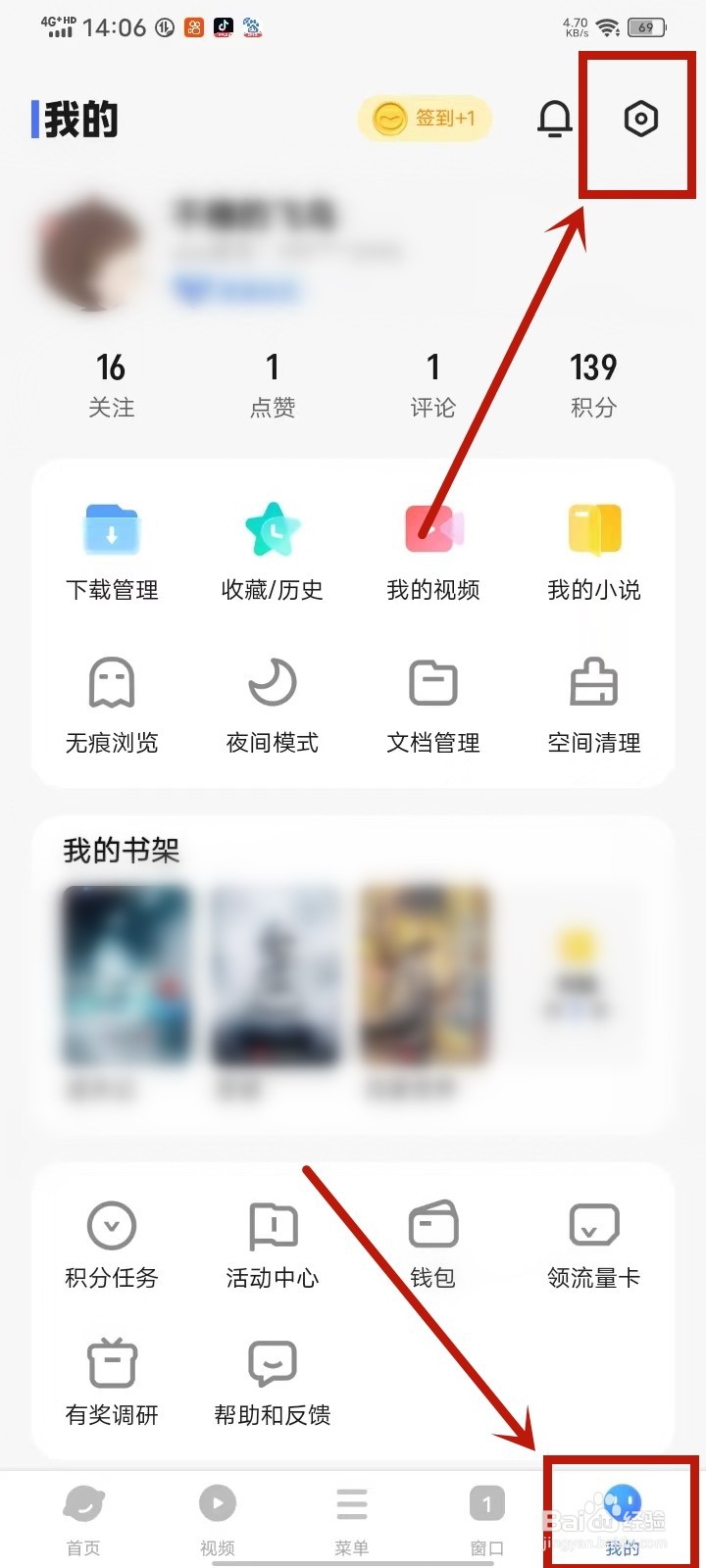Open My Videos (我的视频)

[x=432, y=549]
